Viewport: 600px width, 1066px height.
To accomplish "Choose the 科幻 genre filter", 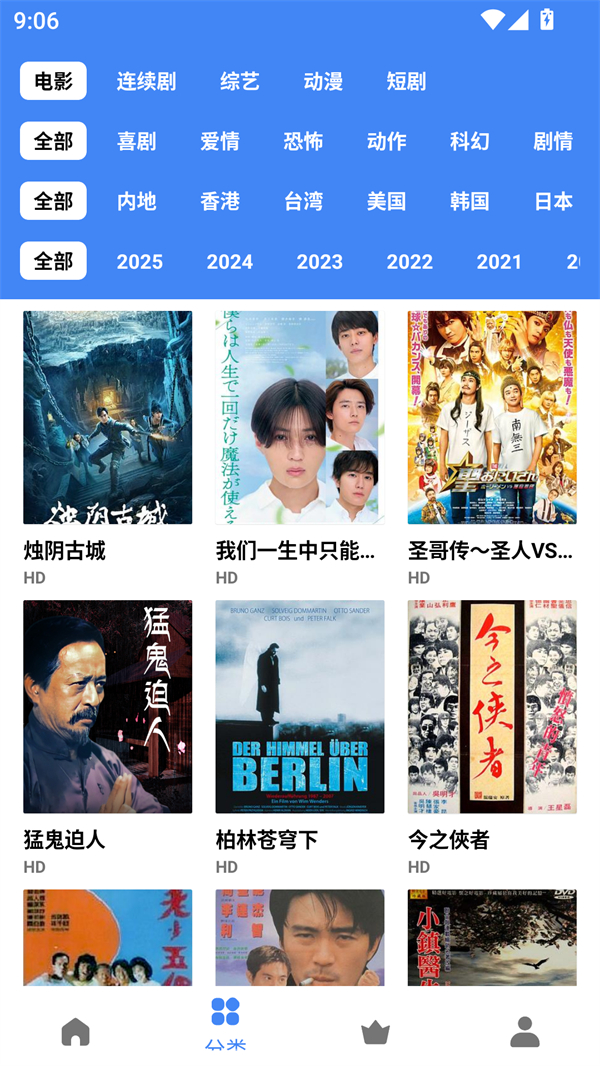I will (469, 142).
